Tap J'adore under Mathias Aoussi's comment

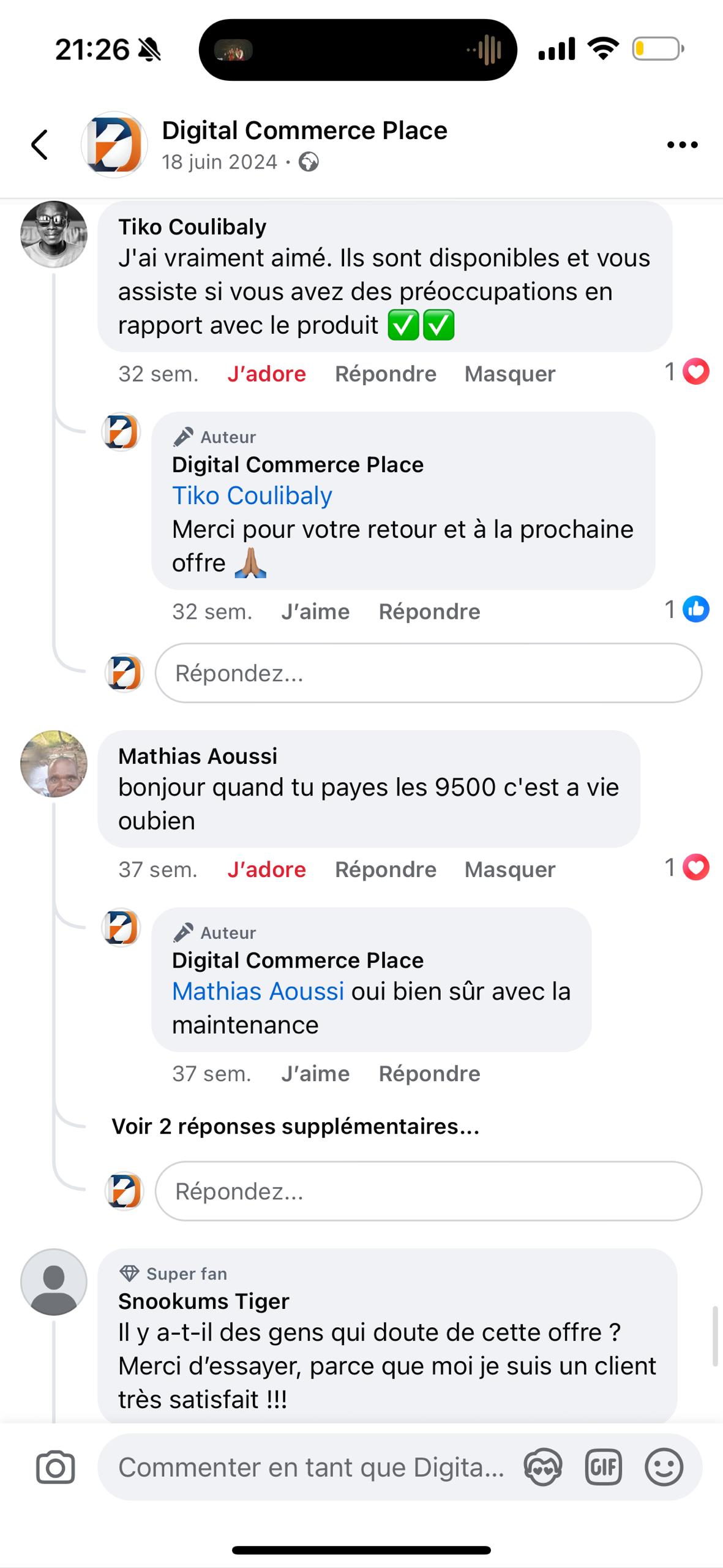(x=266, y=869)
